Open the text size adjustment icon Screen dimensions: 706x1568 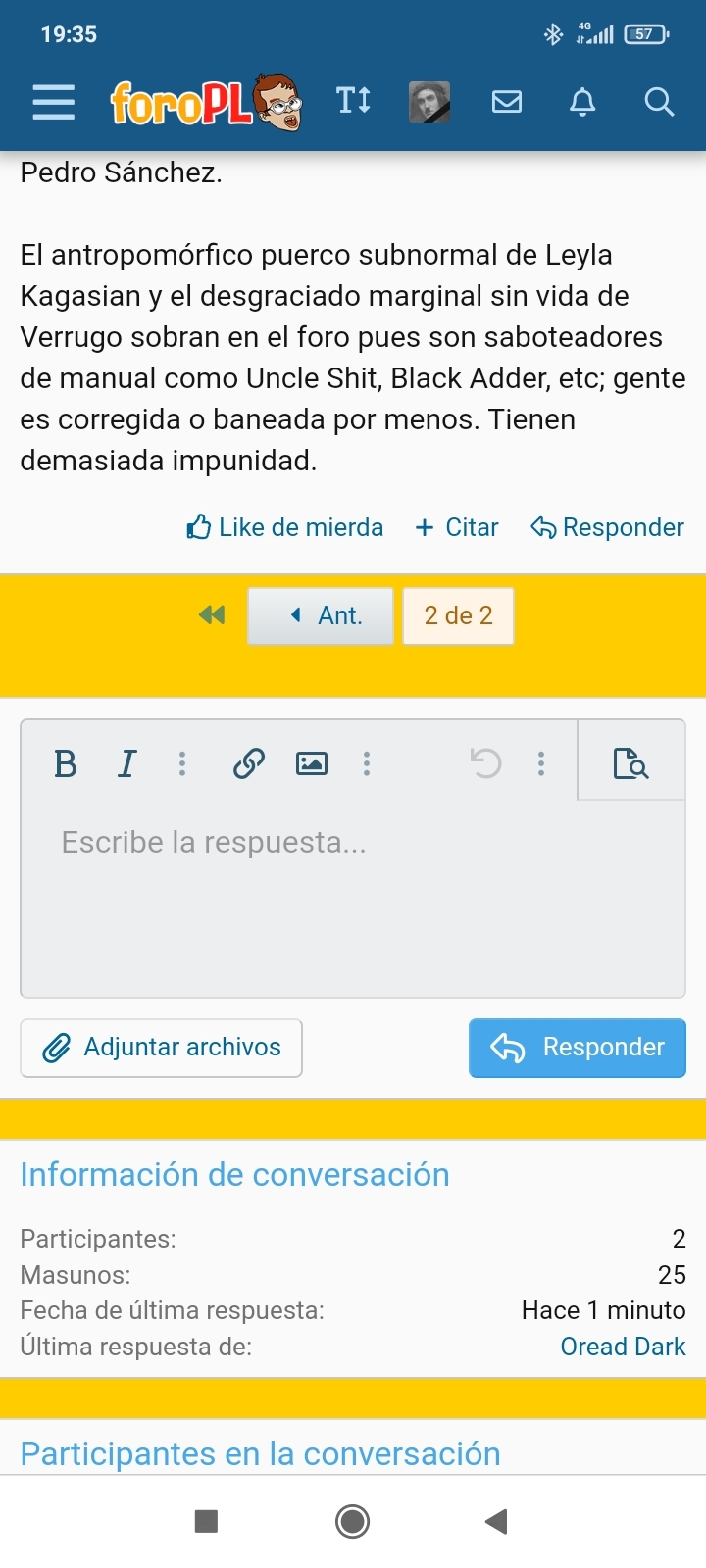(353, 101)
